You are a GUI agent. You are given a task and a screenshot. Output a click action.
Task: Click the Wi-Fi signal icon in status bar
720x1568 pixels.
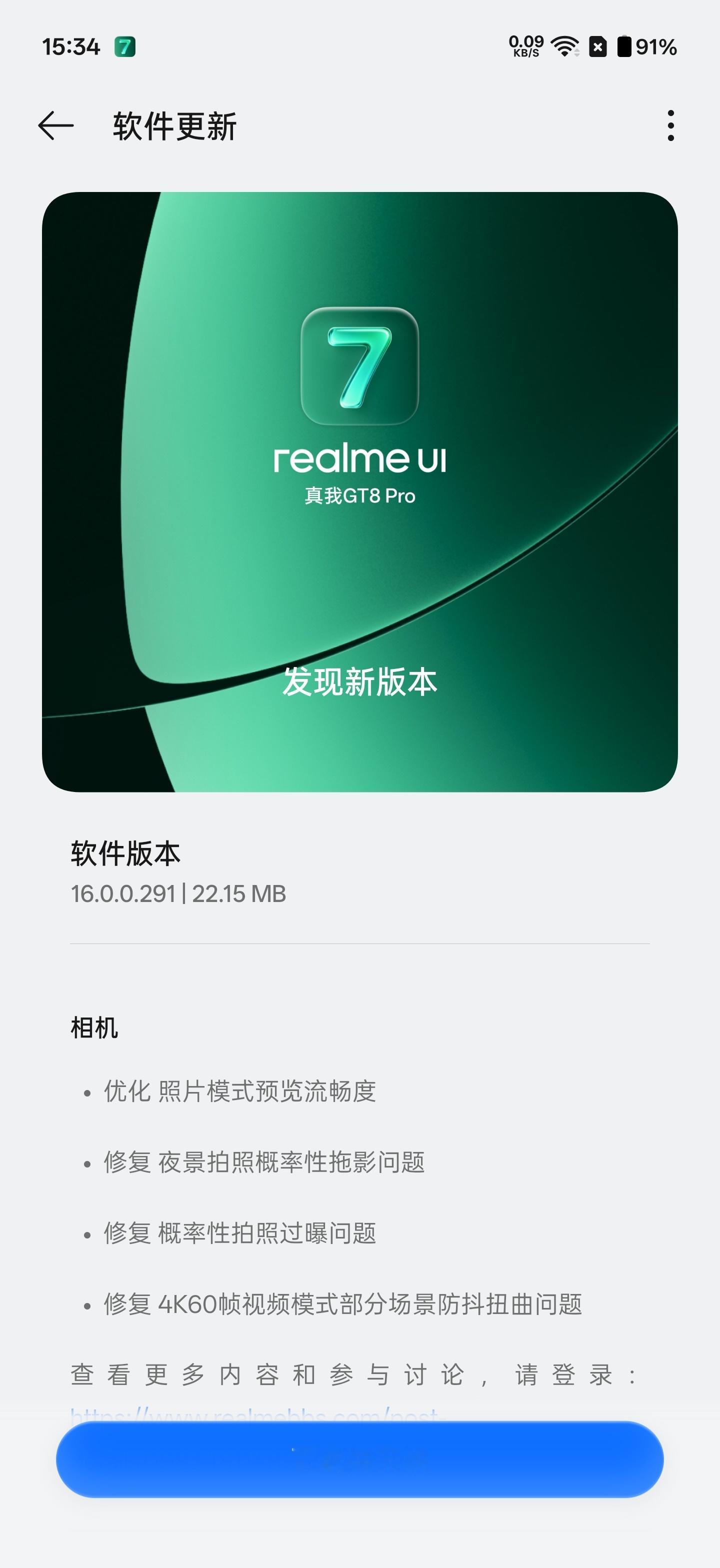tap(566, 47)
